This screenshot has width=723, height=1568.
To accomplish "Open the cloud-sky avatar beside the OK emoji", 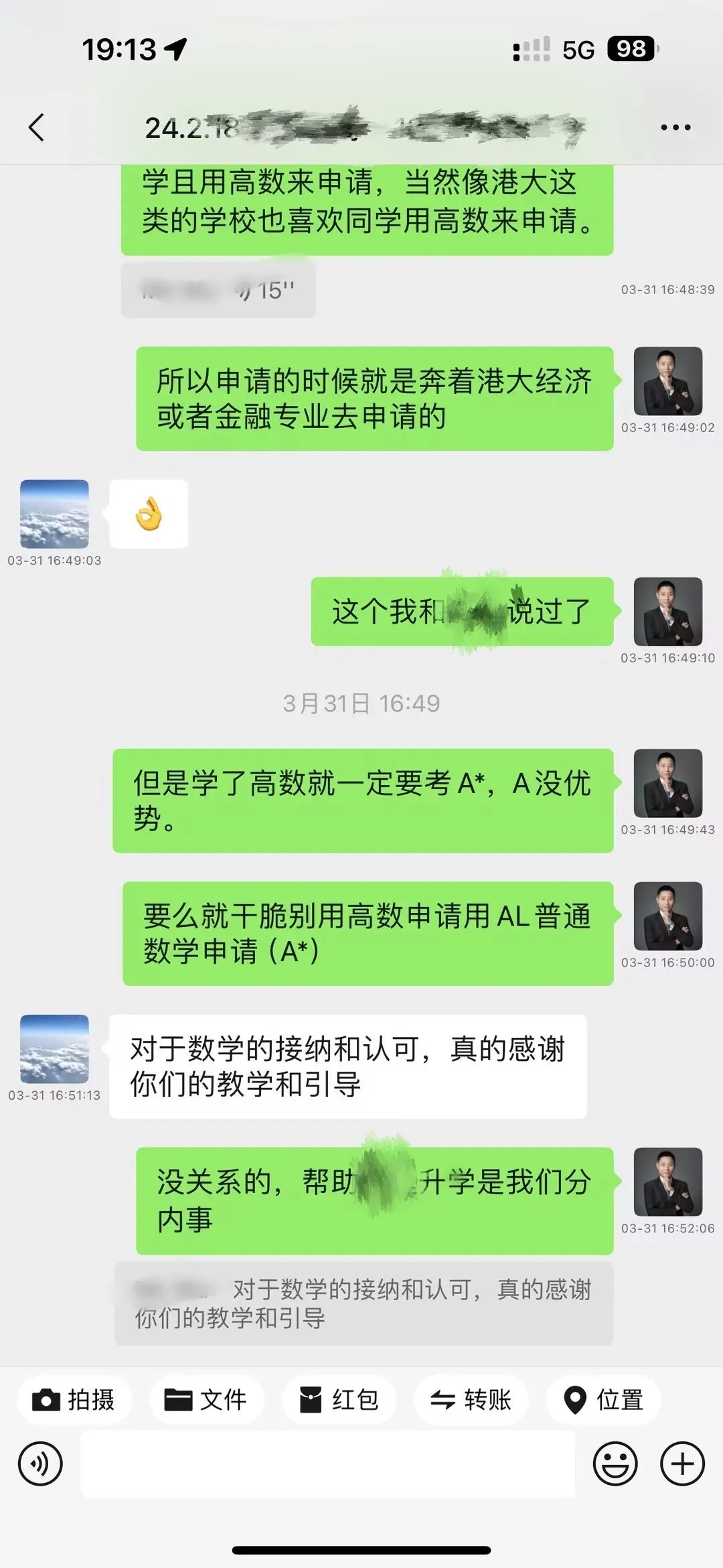I will click(x=54, y=514).
